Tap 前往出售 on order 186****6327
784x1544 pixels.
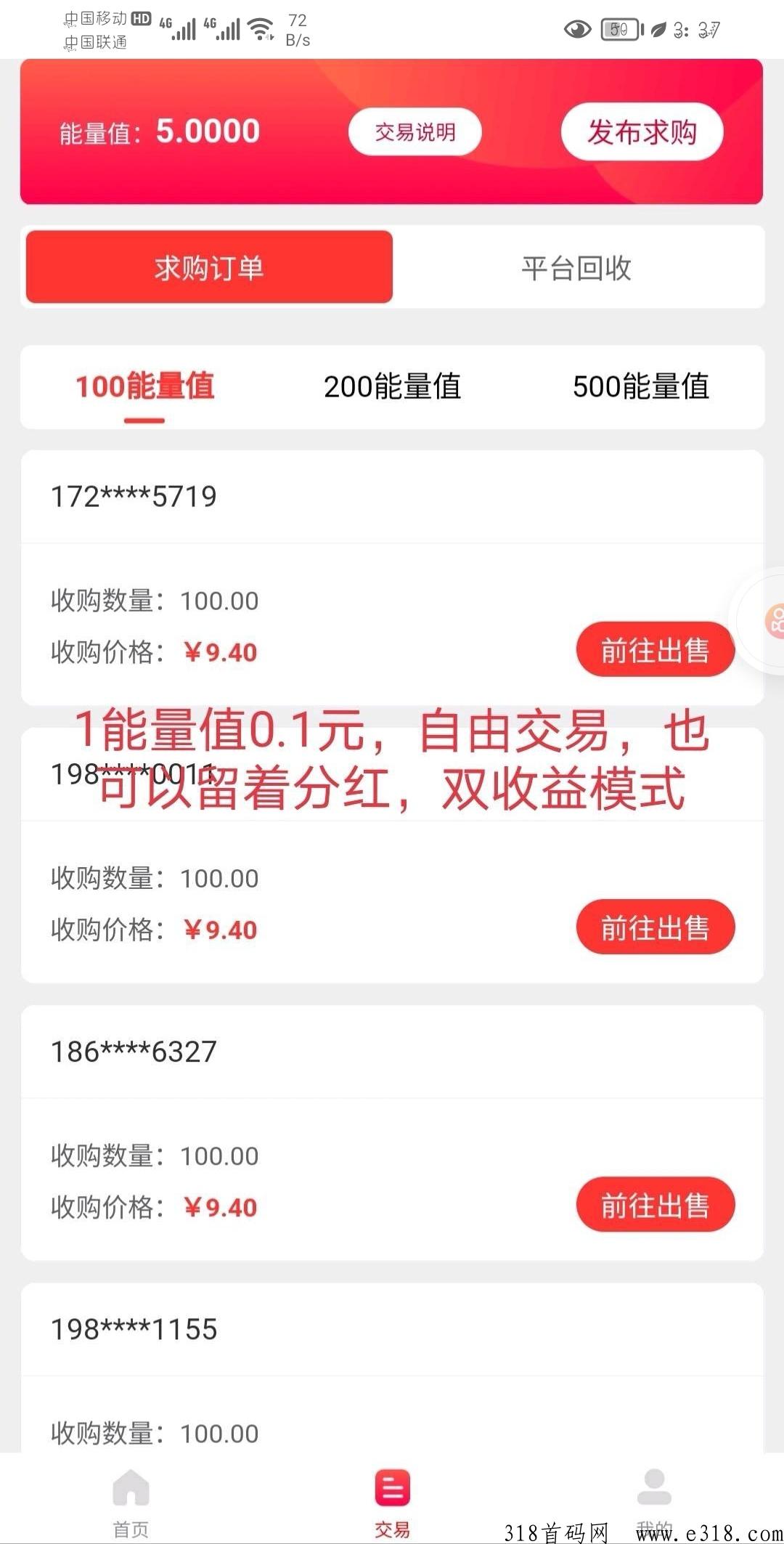coord(656,1205)
